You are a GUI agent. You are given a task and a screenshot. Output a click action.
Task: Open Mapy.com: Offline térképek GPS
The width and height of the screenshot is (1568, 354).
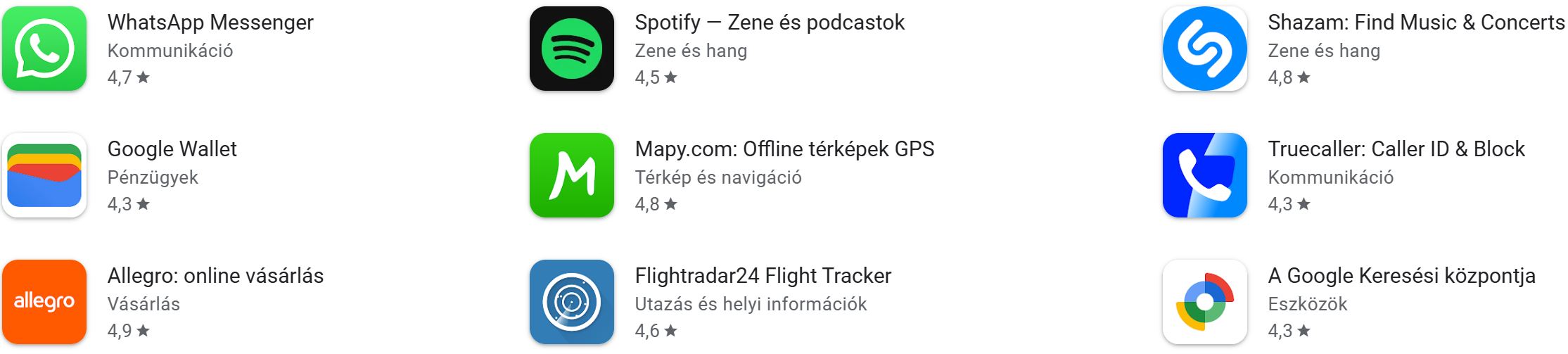784,149
